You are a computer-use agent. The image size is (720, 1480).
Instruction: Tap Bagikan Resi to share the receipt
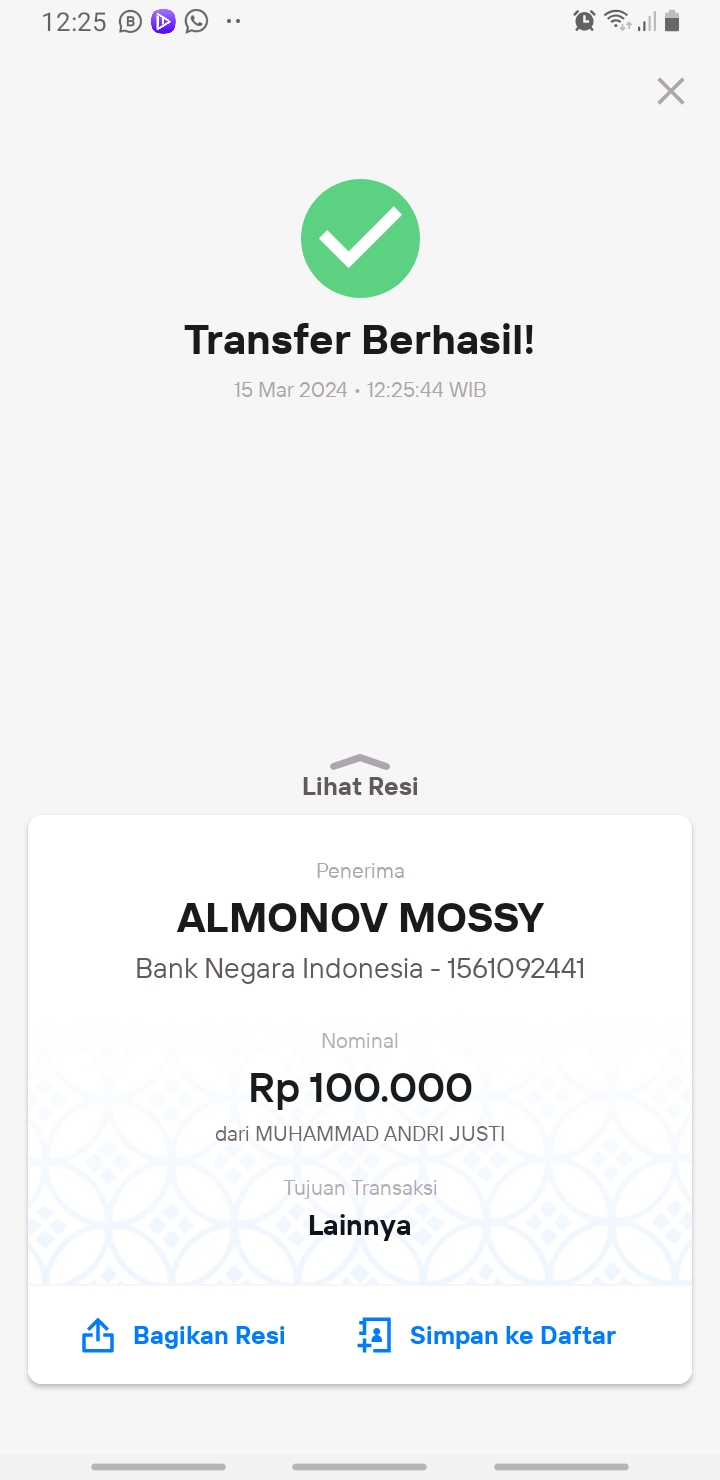tap(183, 1335)
